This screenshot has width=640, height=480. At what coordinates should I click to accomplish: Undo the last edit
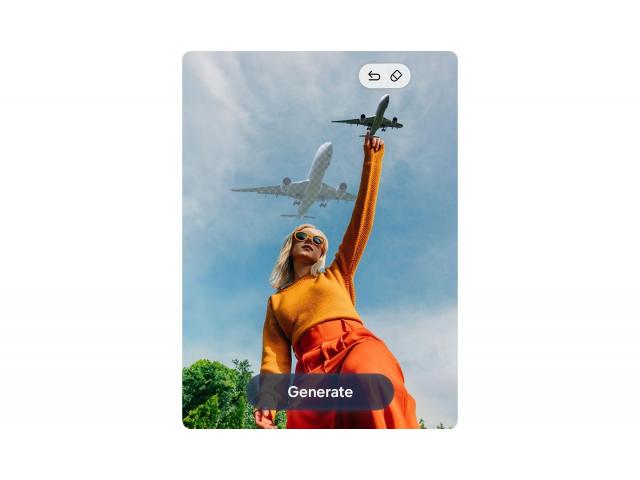click(374, 76)
